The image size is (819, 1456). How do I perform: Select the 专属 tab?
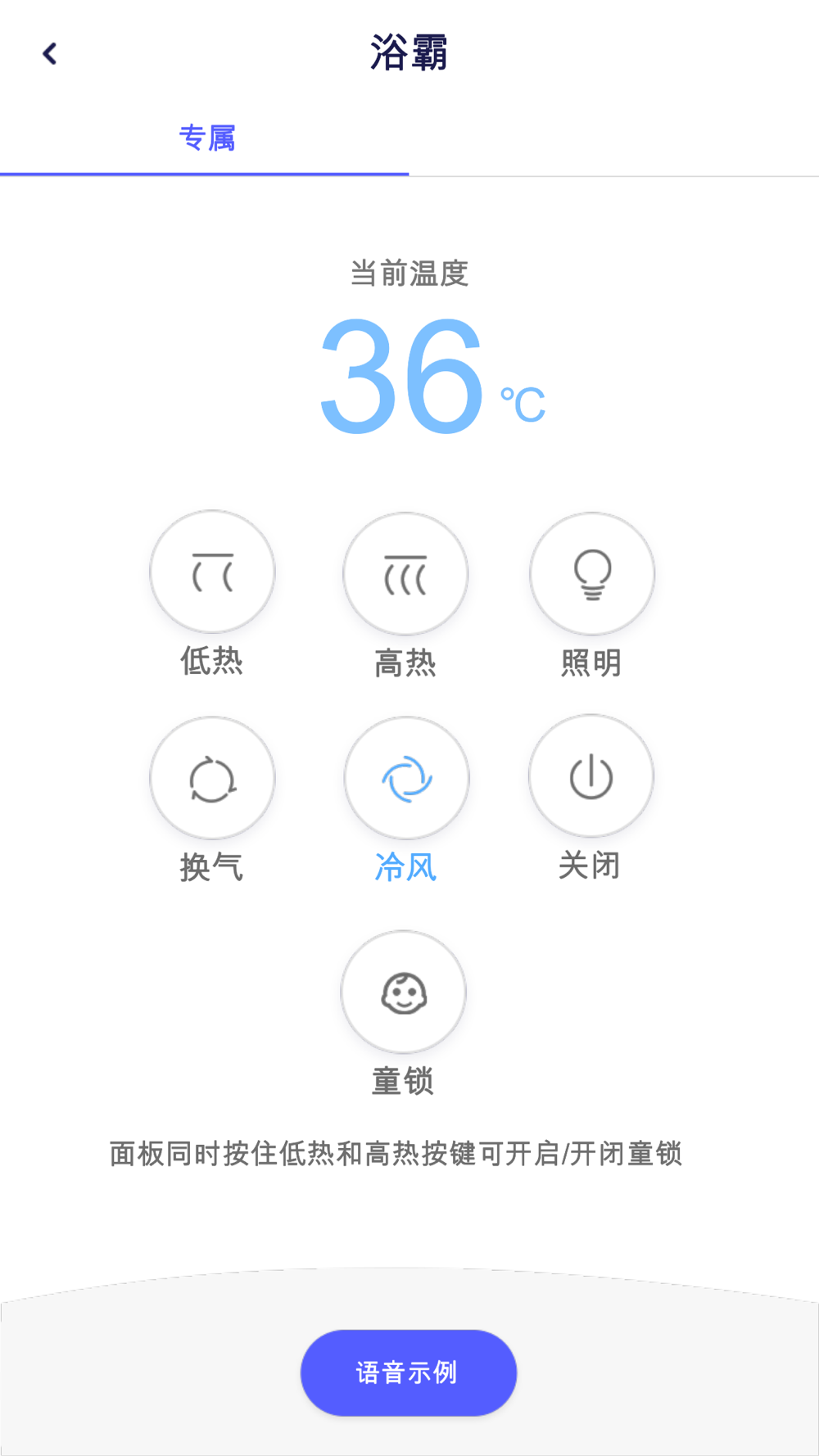pyautogui.click(x=205, y=138)
